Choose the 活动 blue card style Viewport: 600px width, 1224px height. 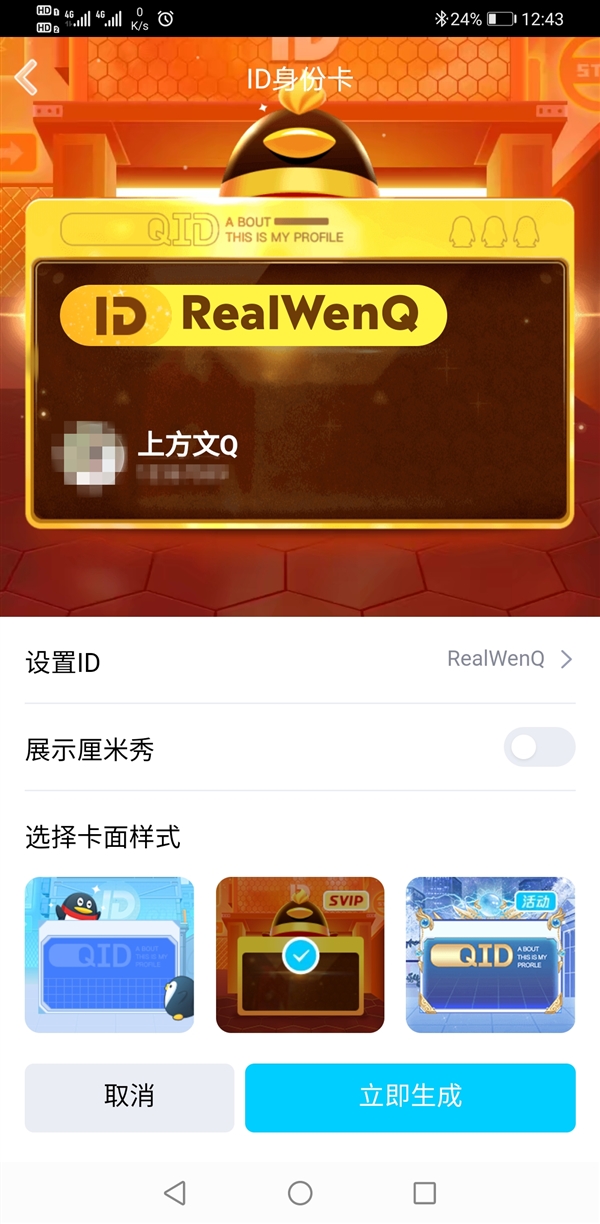(490, 954)
